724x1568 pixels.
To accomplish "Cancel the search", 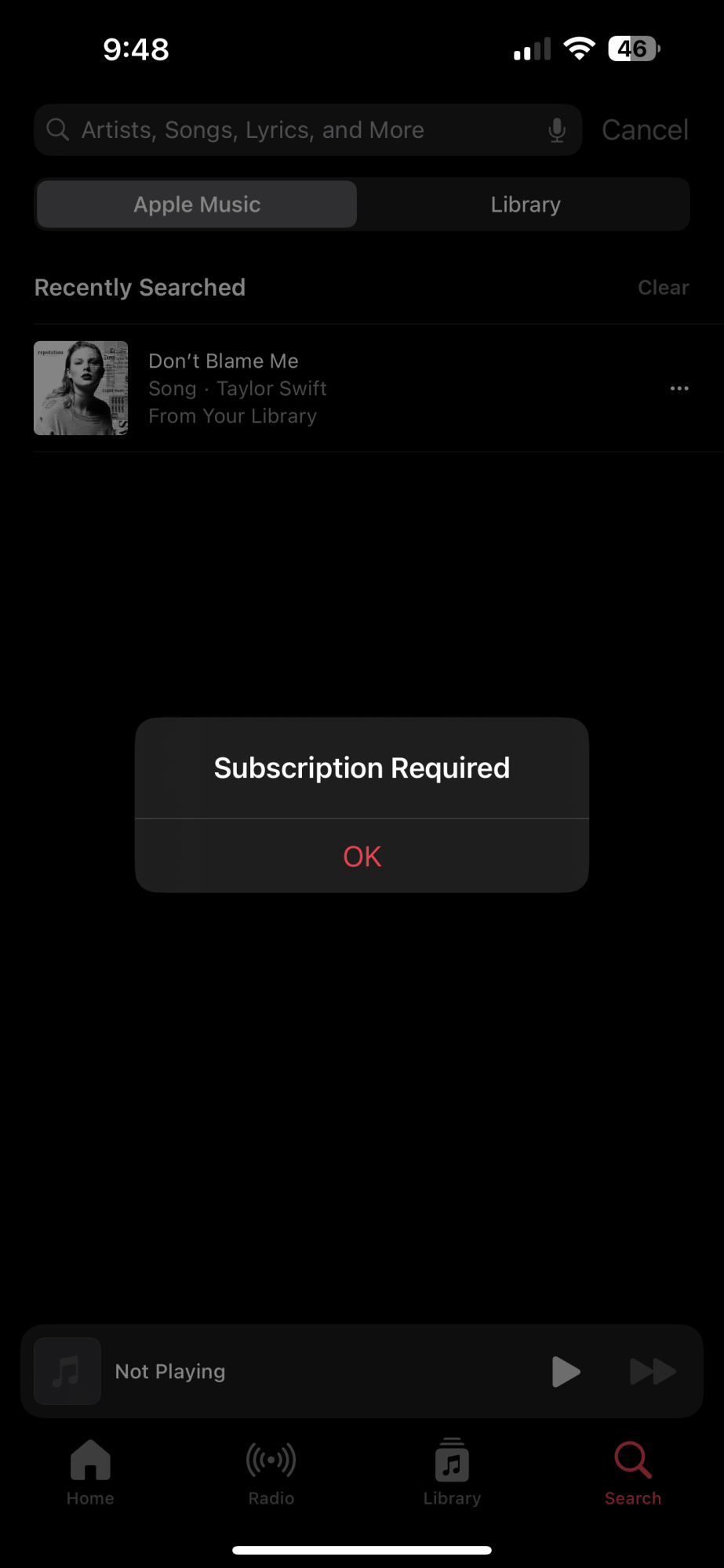I will click(645, 130).
